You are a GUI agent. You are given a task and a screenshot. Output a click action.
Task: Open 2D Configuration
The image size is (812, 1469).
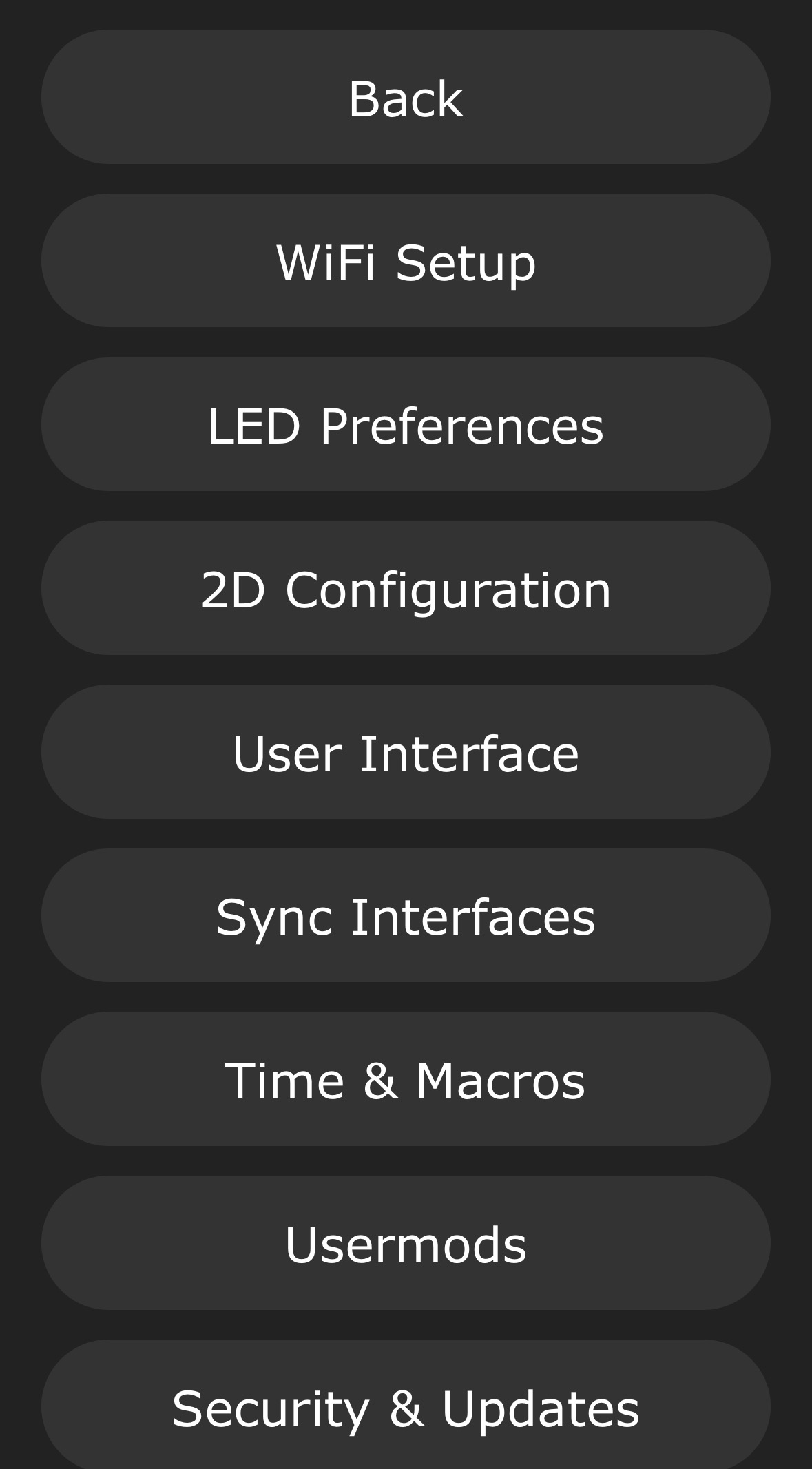coord(406,588)
